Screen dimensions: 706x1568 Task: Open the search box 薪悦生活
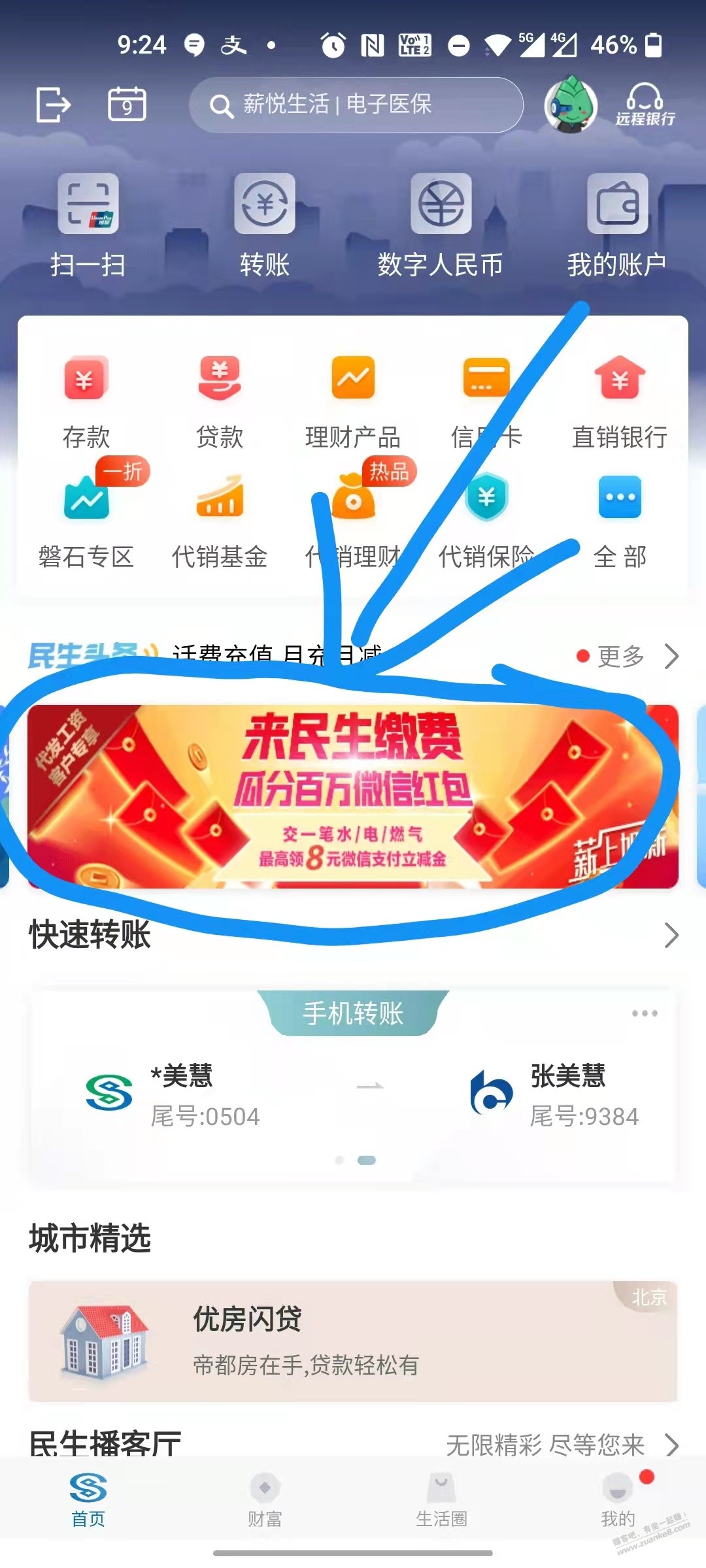[356, 105]
